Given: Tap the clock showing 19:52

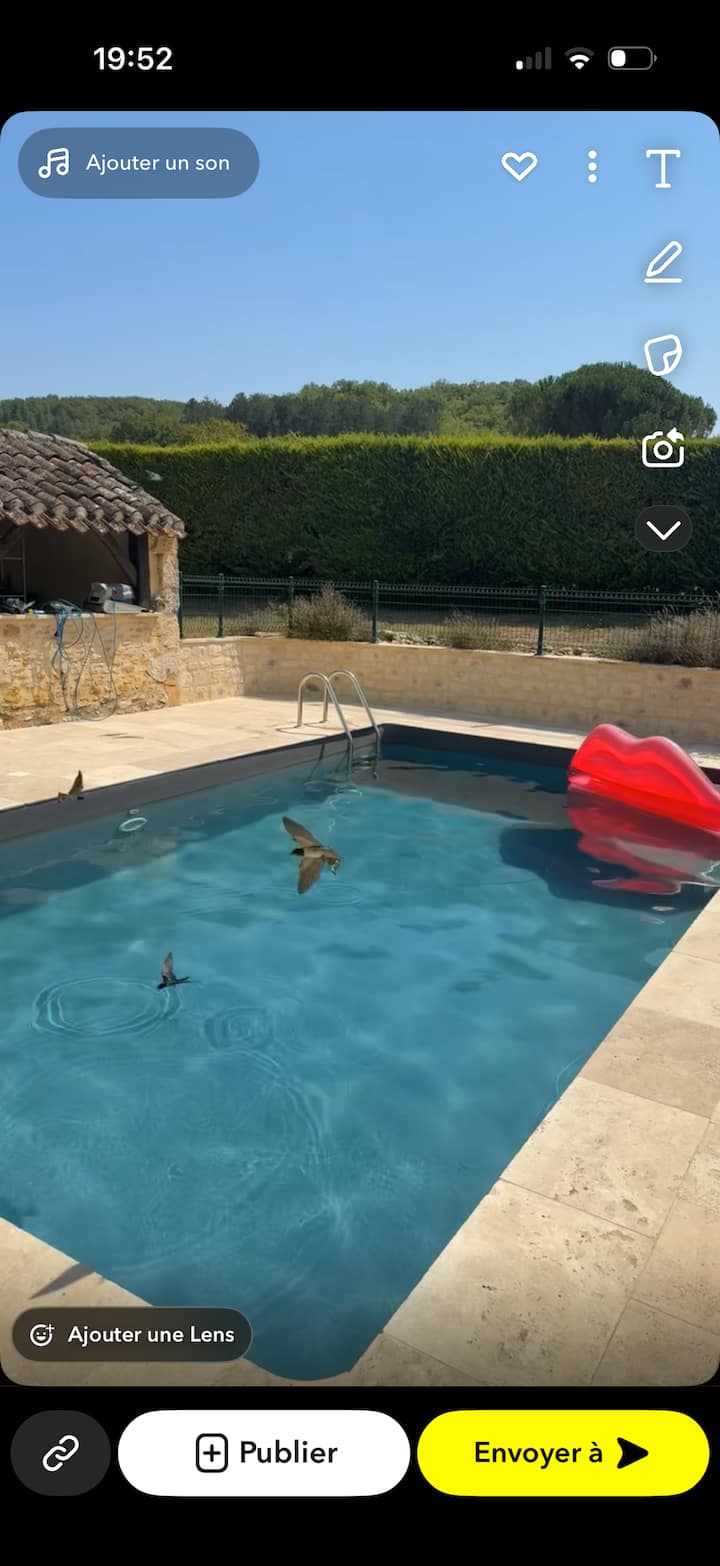Looking at the screenshot, I should click(x=132, y=58).
